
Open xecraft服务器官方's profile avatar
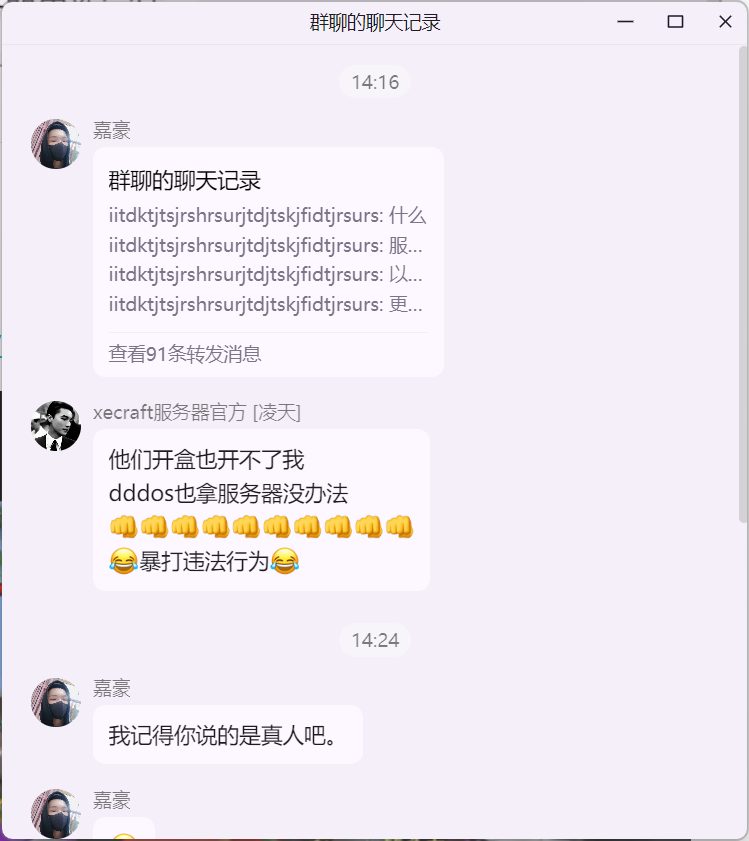coord(56,426)
